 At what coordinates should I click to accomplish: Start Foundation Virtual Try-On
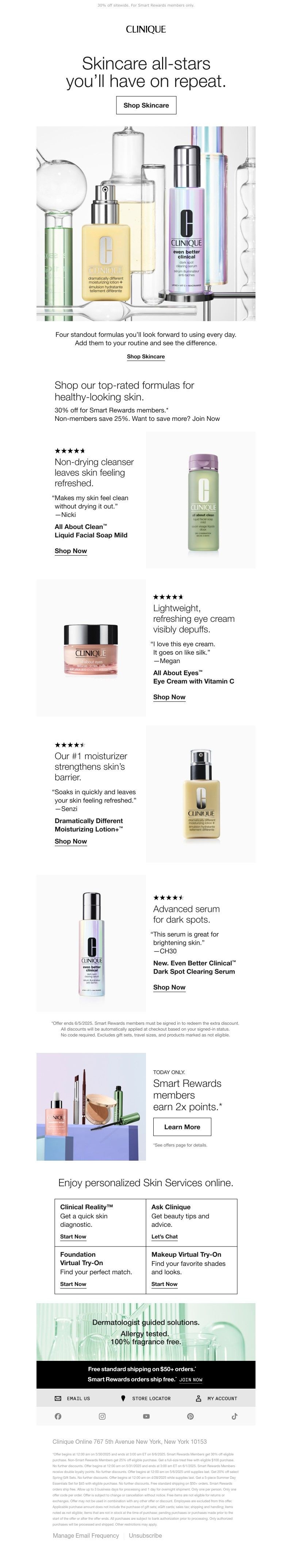coord(73,1284)
